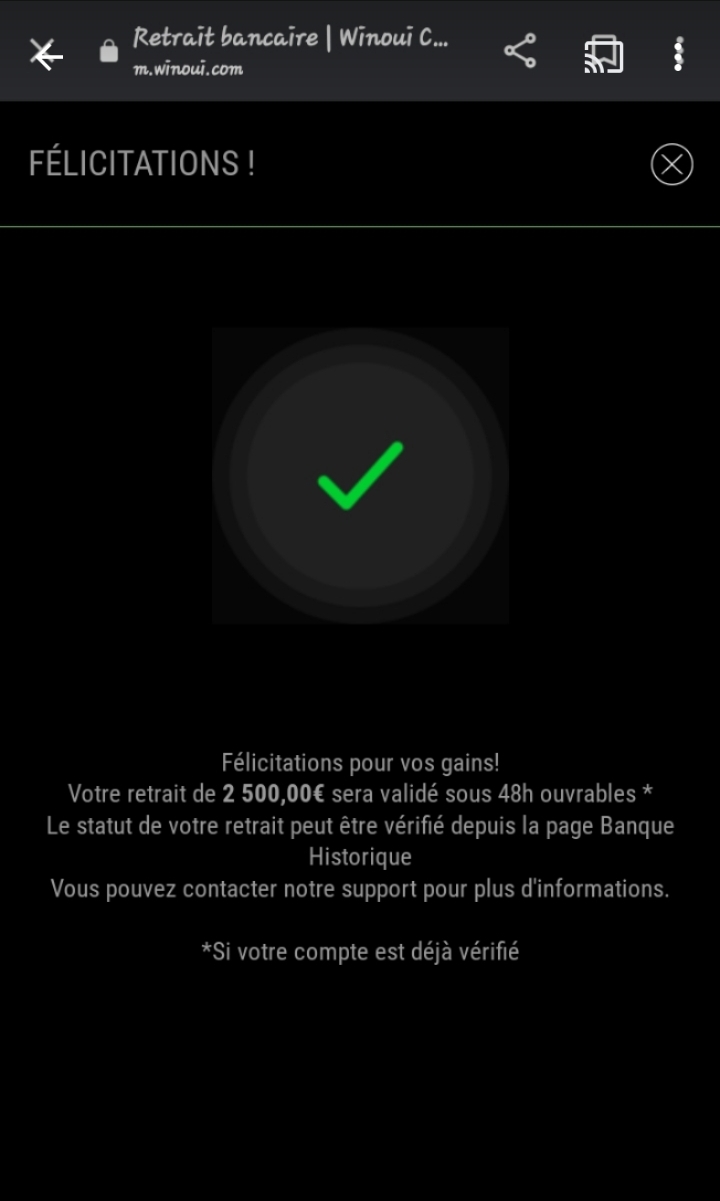Tap the cast screen icon
Viewport: 720px width, 1201px height.
click(x=603, y=54)
